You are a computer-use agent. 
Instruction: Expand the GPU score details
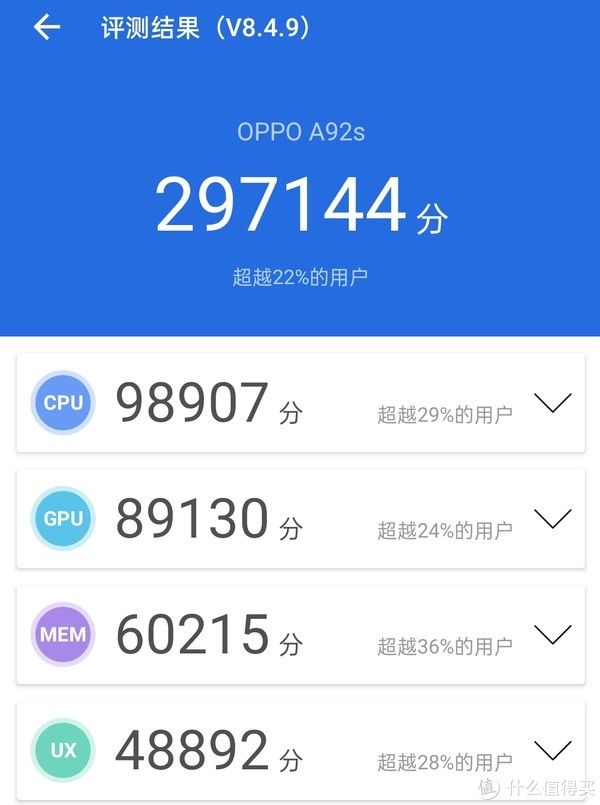tap(552, 518)
